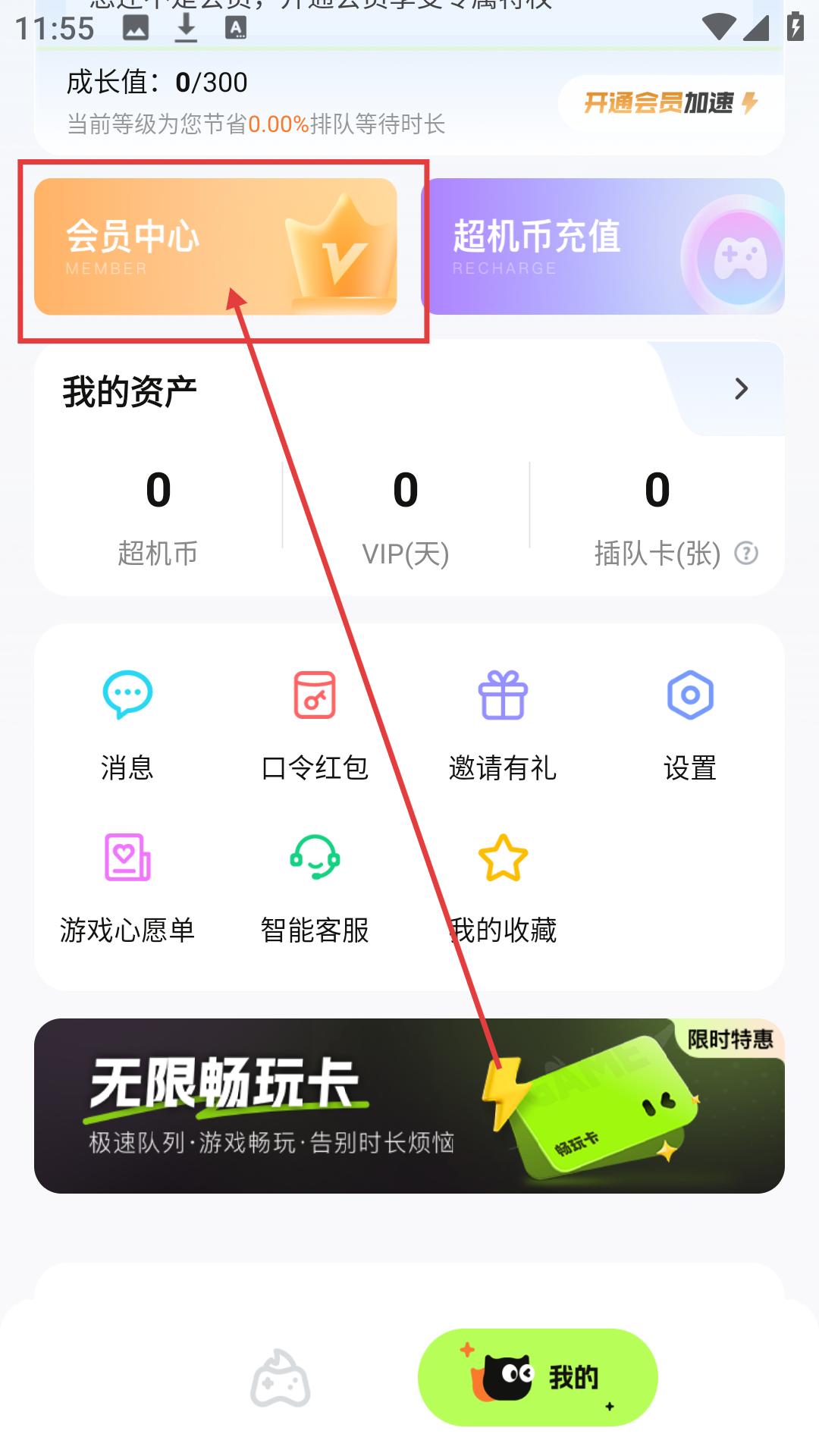Switch to the games controller tab
Viewport: 819px width, 1456px height.
[x=281, y=1378]
